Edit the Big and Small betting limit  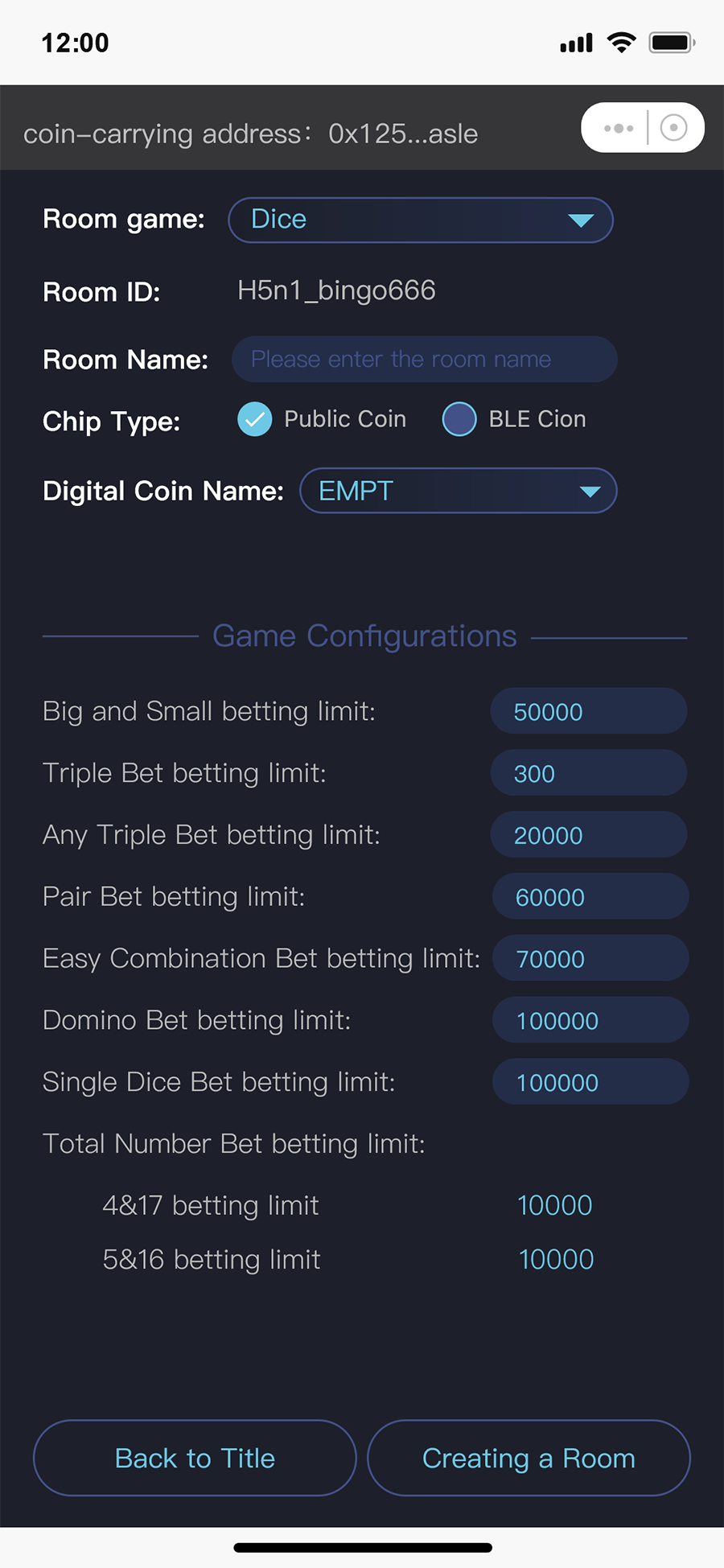[589, 711]
